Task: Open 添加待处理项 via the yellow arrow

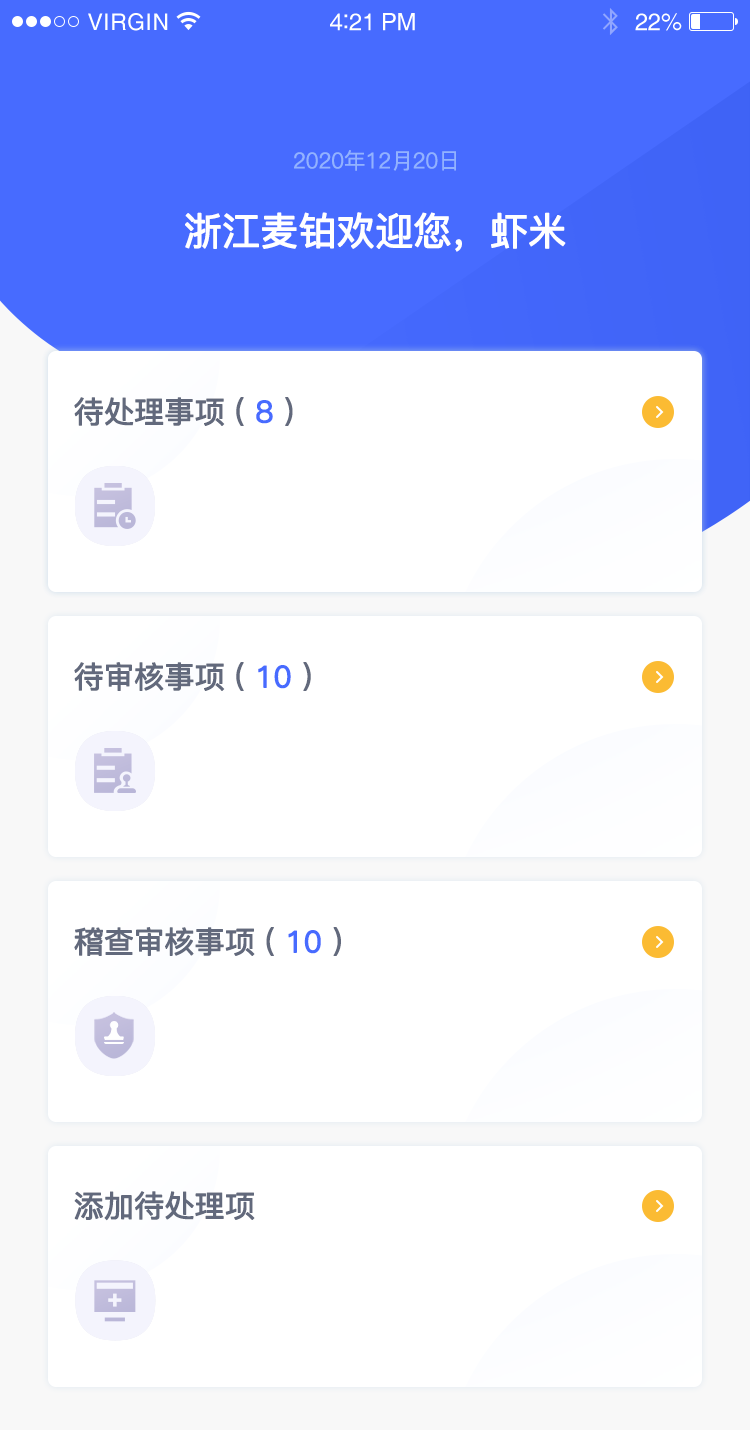Action: point(657,1206)
